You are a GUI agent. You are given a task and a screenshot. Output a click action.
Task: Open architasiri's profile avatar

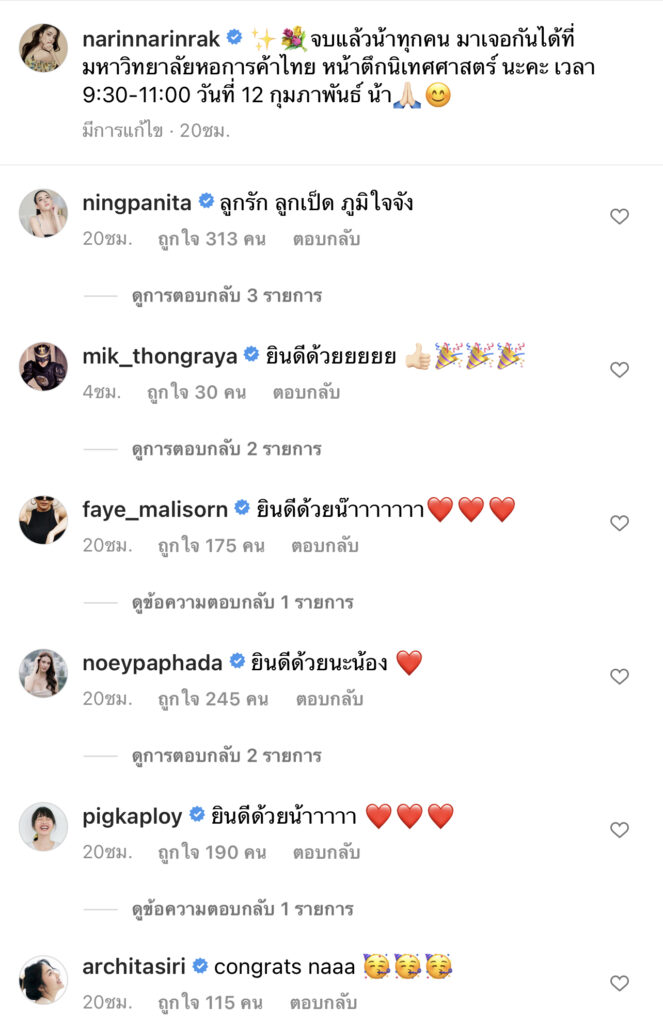click(43, 980)
